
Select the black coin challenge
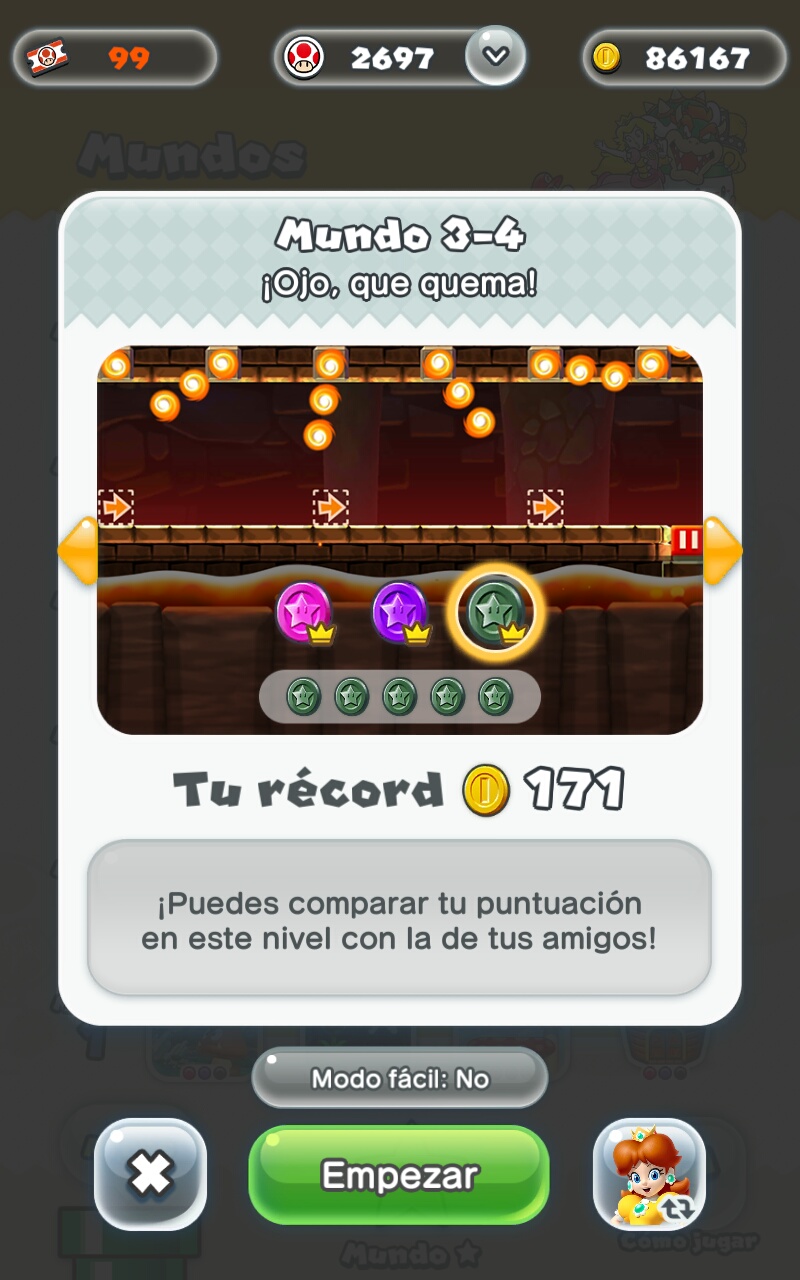click(494, 612)
